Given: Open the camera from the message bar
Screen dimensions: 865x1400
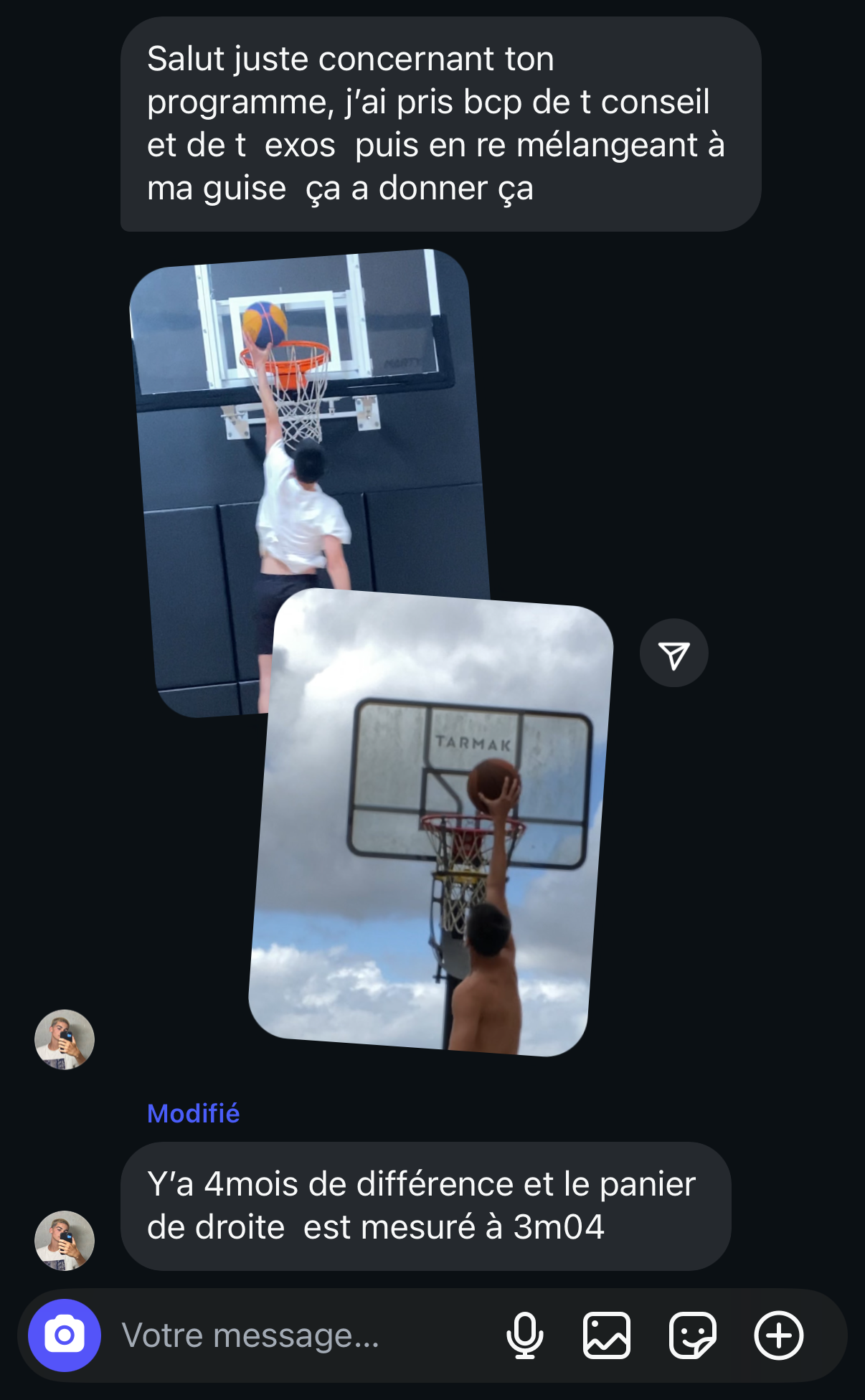Looking at the screenshot, I should coord(65,1335).
